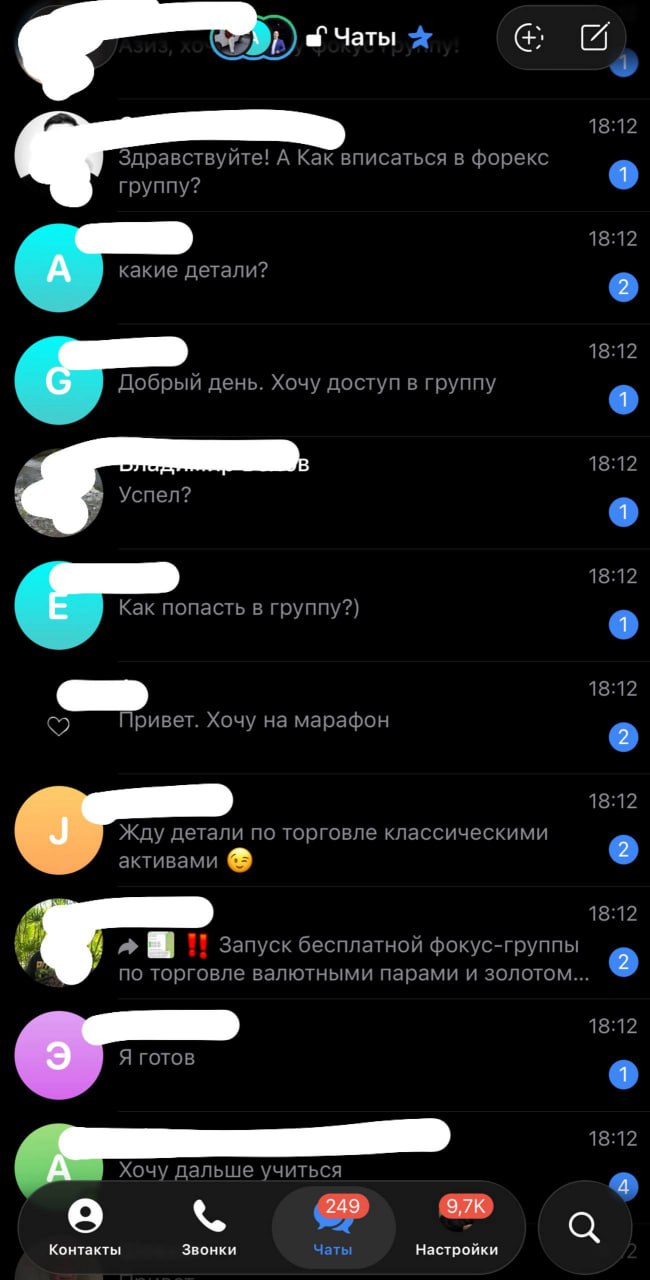Go to the Настройки tab

[457, 1226]
